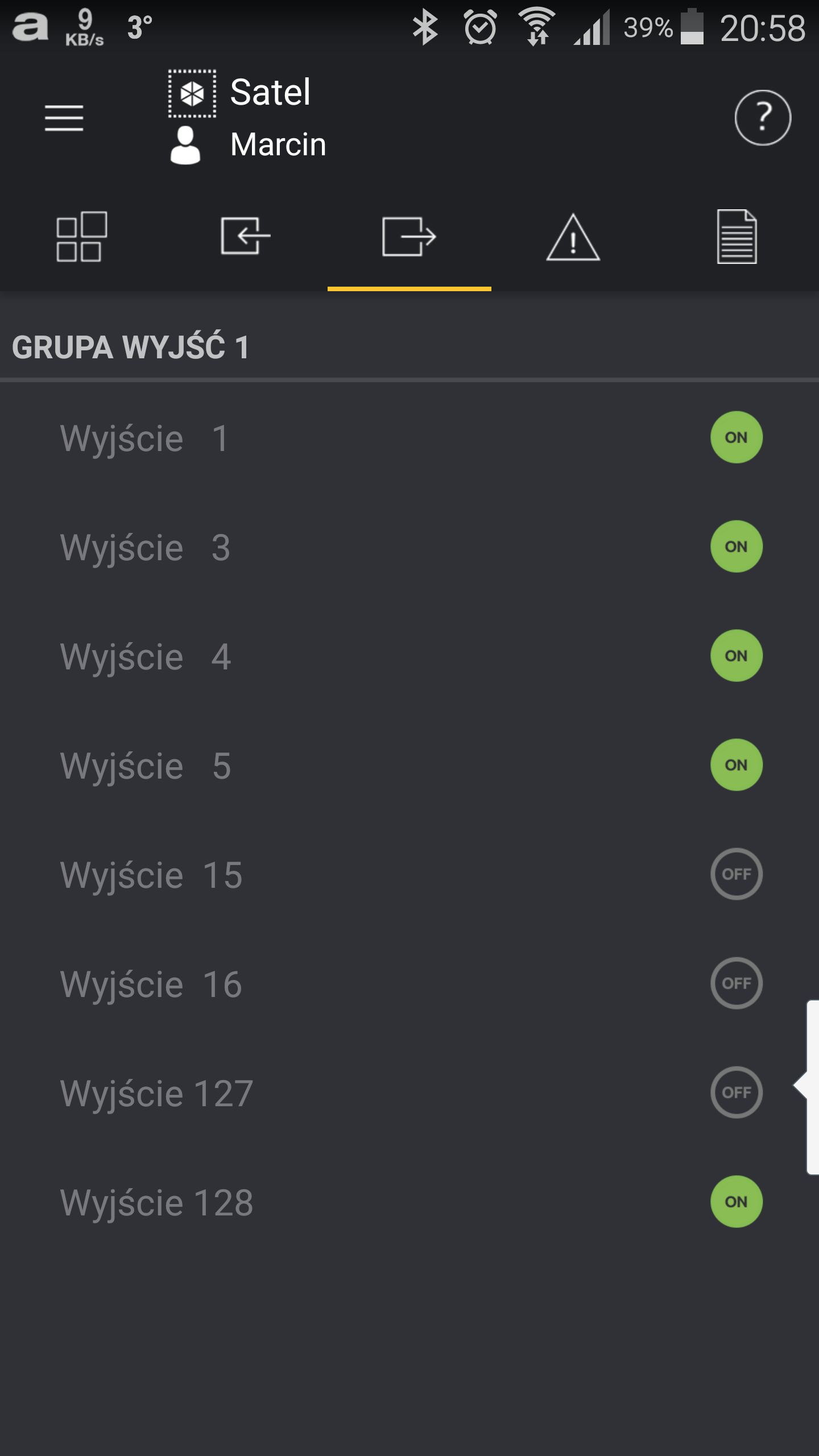Switch off Wyjście 128
Viewport: 819px width, 1456px height.
[x=736, y=1202]
